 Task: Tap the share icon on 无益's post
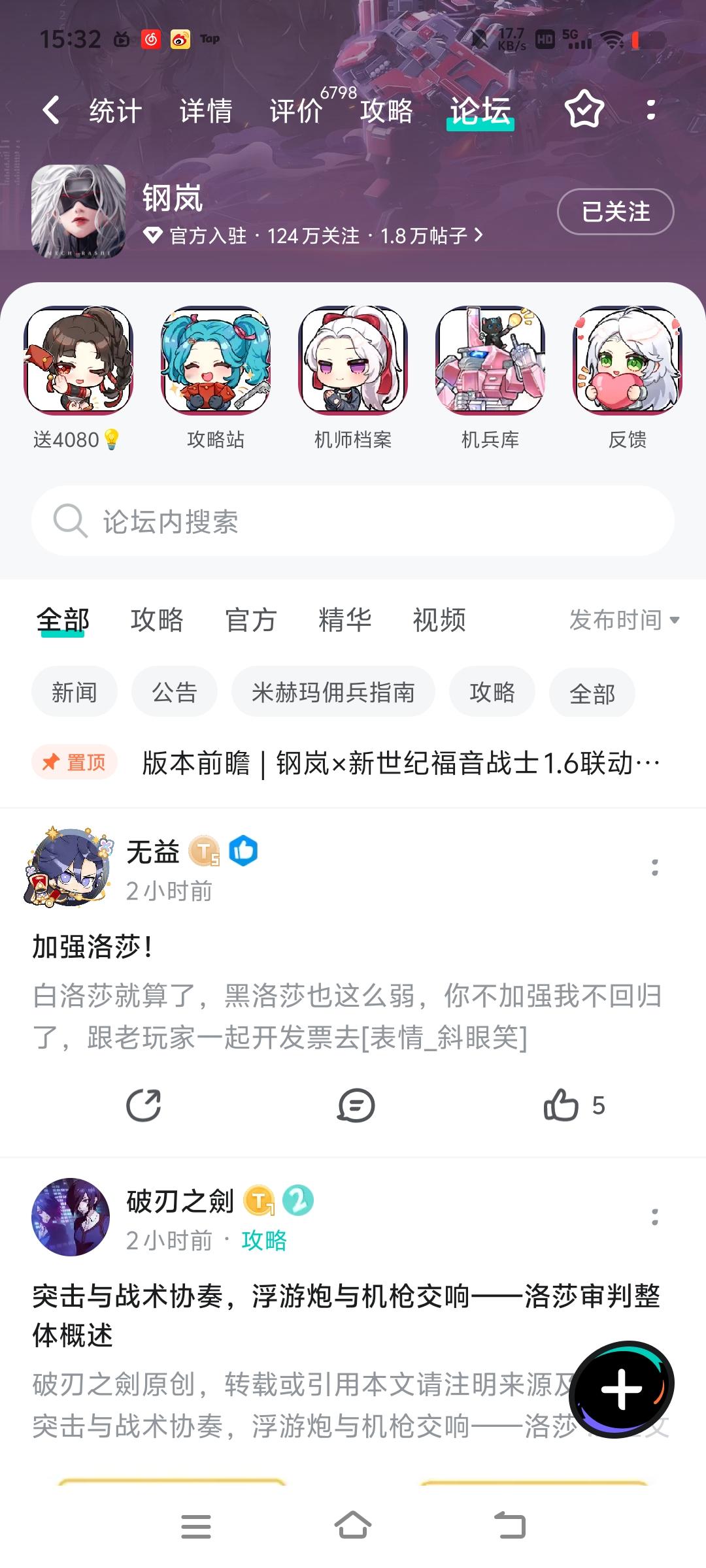(144, 1105)
